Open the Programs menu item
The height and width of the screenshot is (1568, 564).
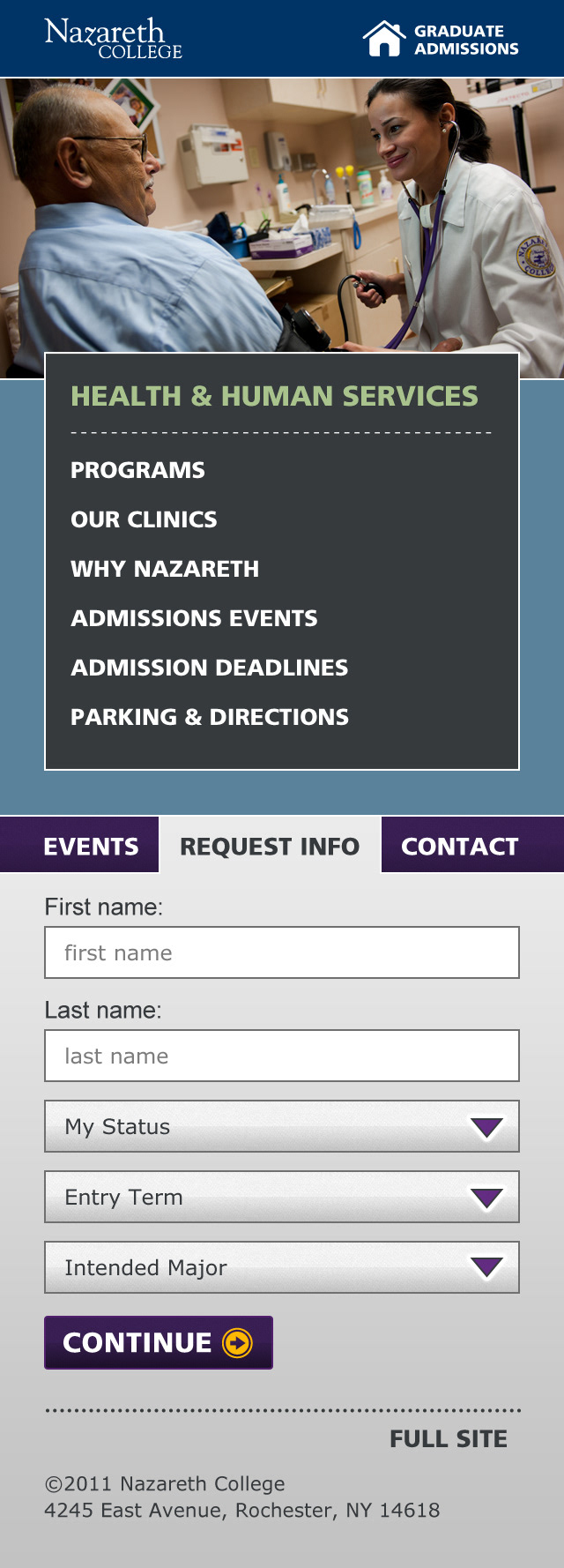click(137, 470)
